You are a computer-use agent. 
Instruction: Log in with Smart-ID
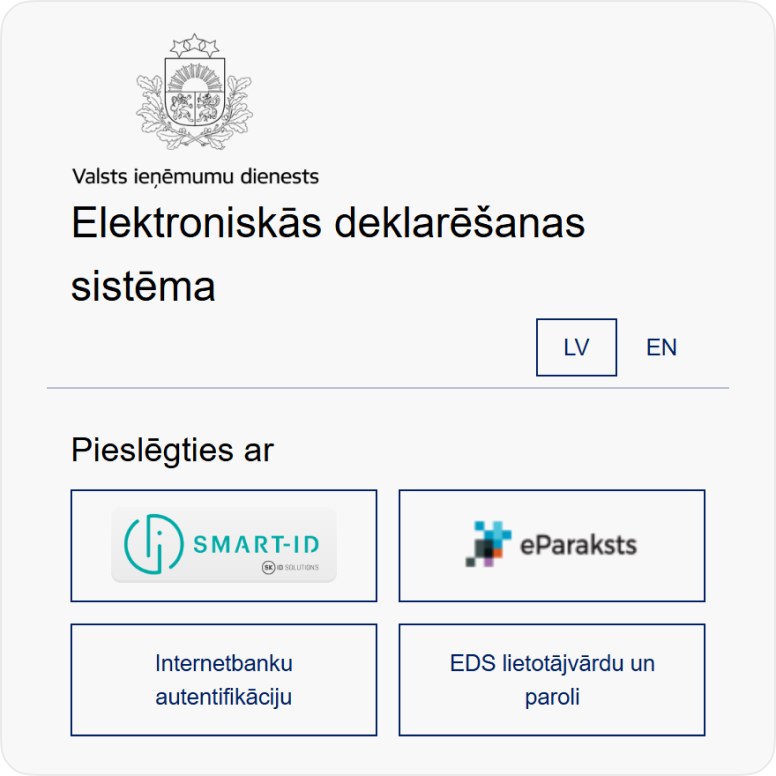point(223,545)
